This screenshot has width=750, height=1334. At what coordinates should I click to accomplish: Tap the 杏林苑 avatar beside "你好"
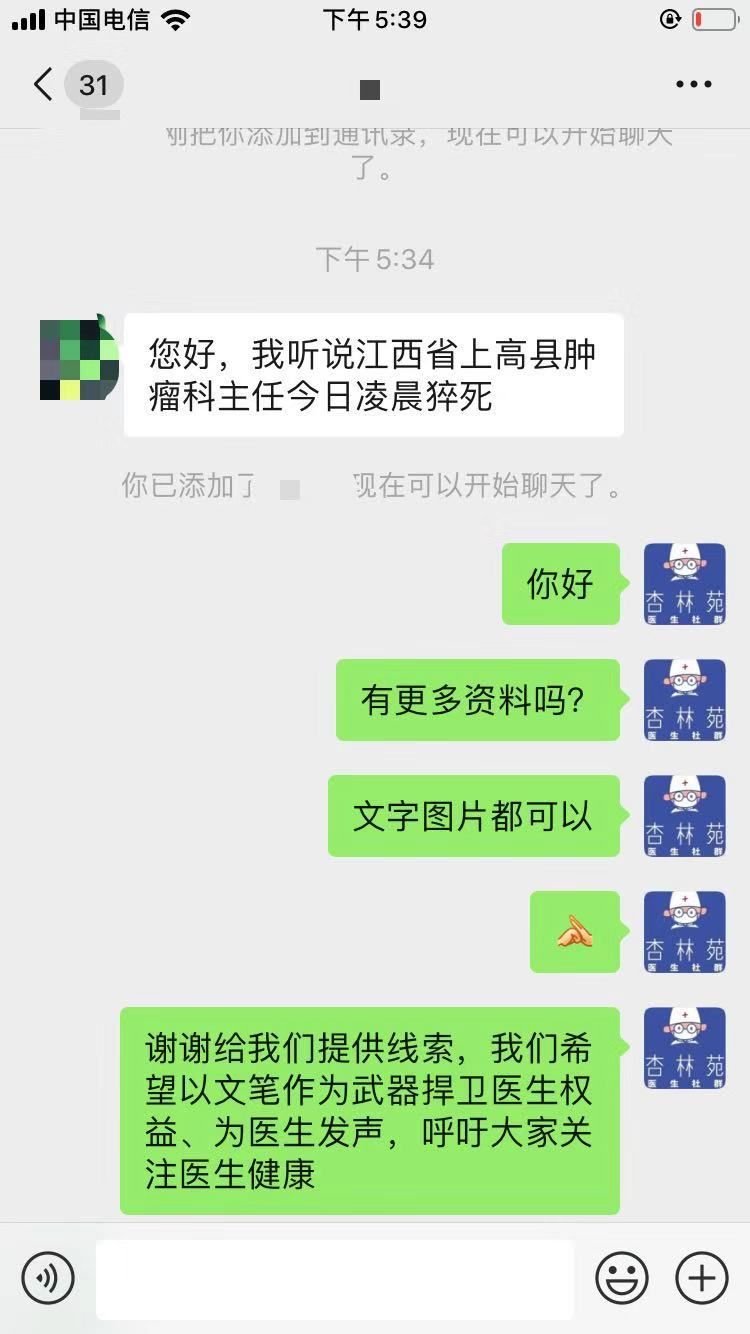(684, 584)
